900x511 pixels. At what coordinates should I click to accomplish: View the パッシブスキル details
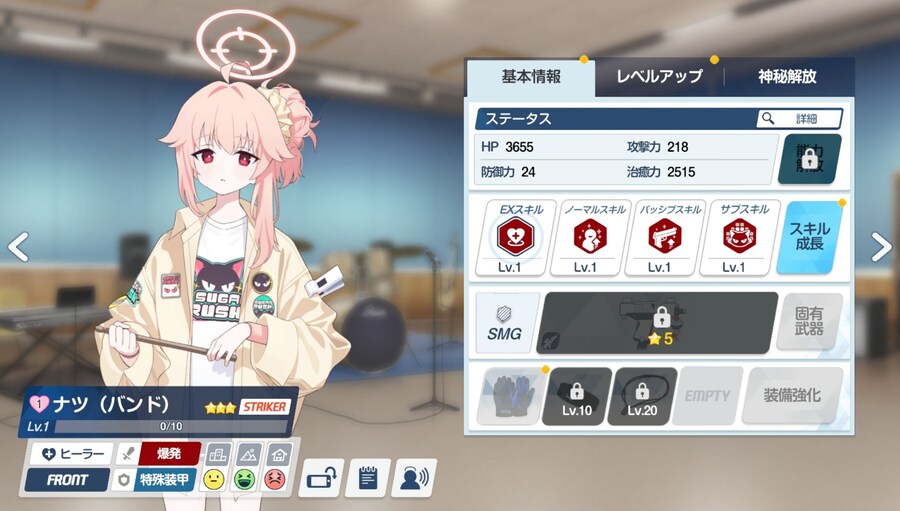[x=659, y=238]
